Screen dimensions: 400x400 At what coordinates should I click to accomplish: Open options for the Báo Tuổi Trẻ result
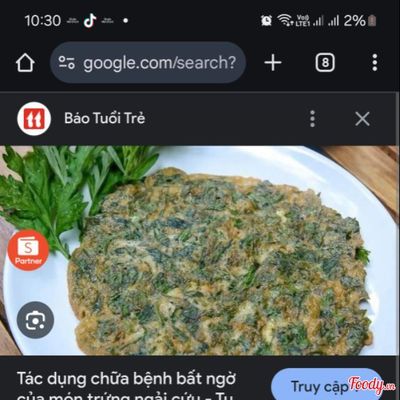(x=312, y=119)
